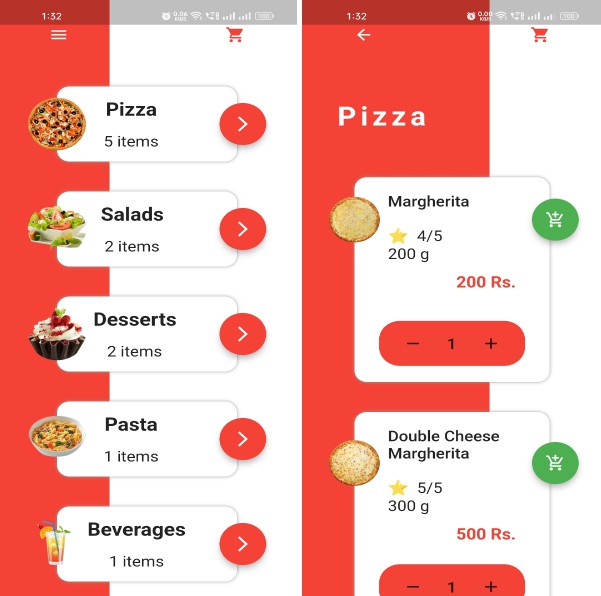Image resolution: width=601 pixels, height=596 pixels.
Task: Open the Beverages category arrow
Action: click(x=242, y=544)
